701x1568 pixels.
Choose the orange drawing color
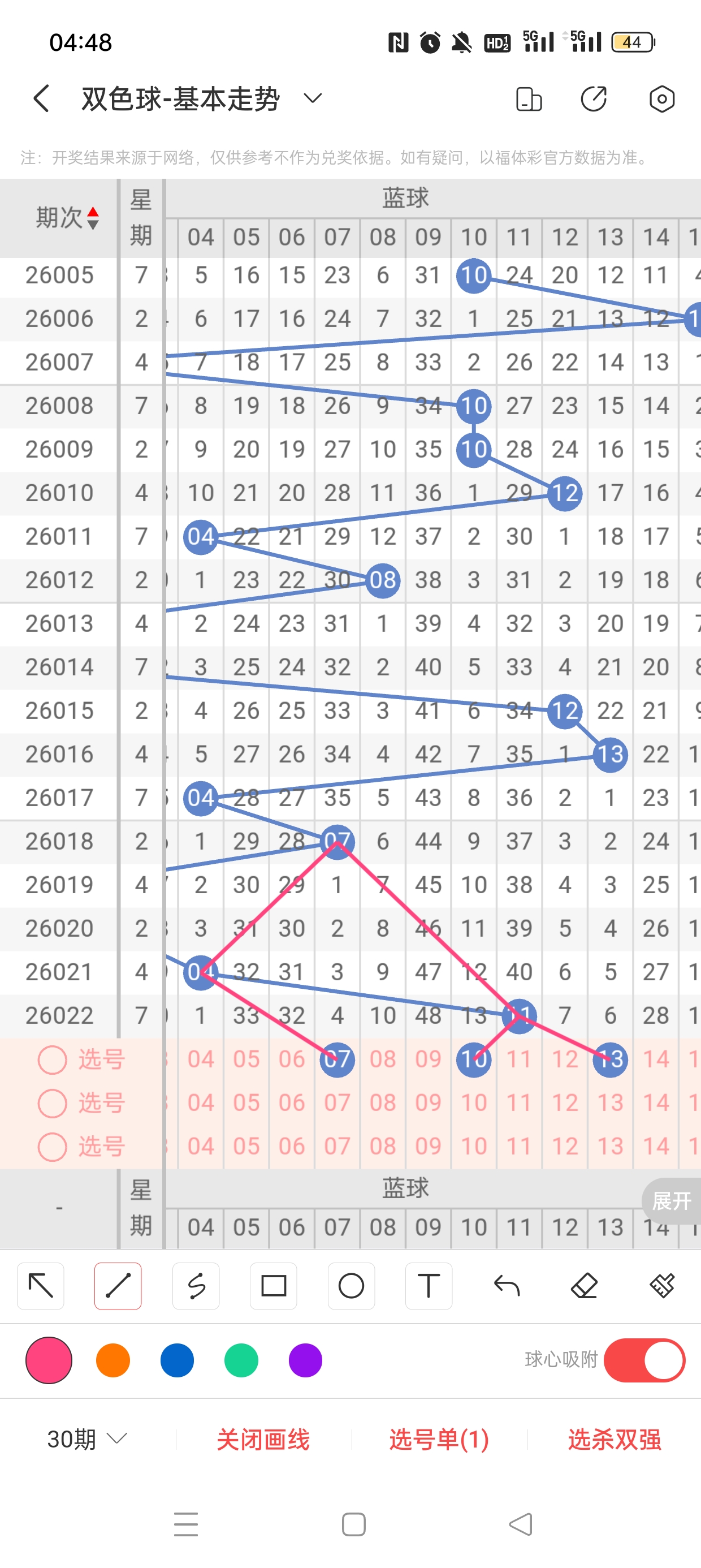tap(113, 1360)
